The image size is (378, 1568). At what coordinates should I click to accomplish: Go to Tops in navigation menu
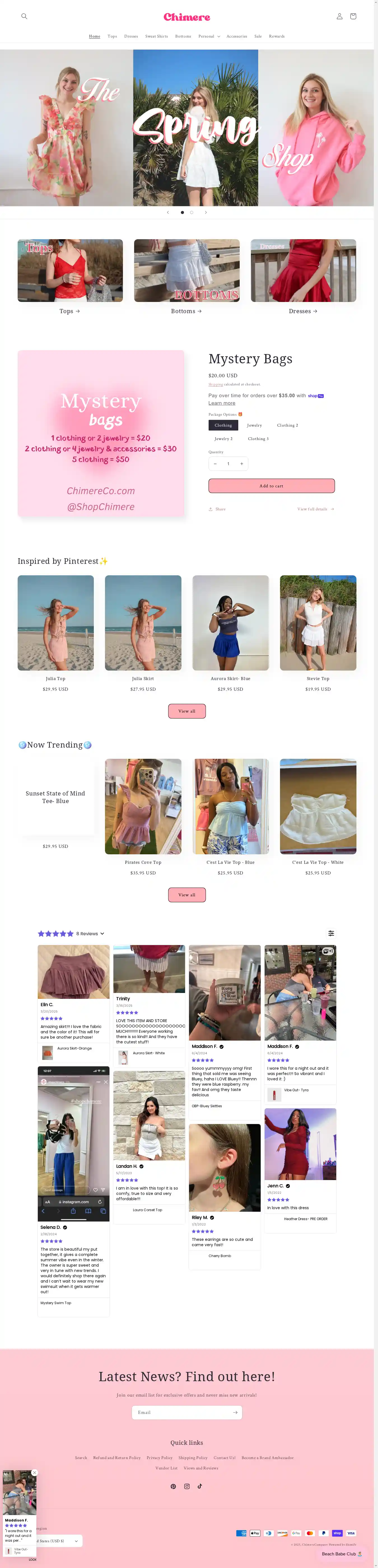[x=112, y=36]
